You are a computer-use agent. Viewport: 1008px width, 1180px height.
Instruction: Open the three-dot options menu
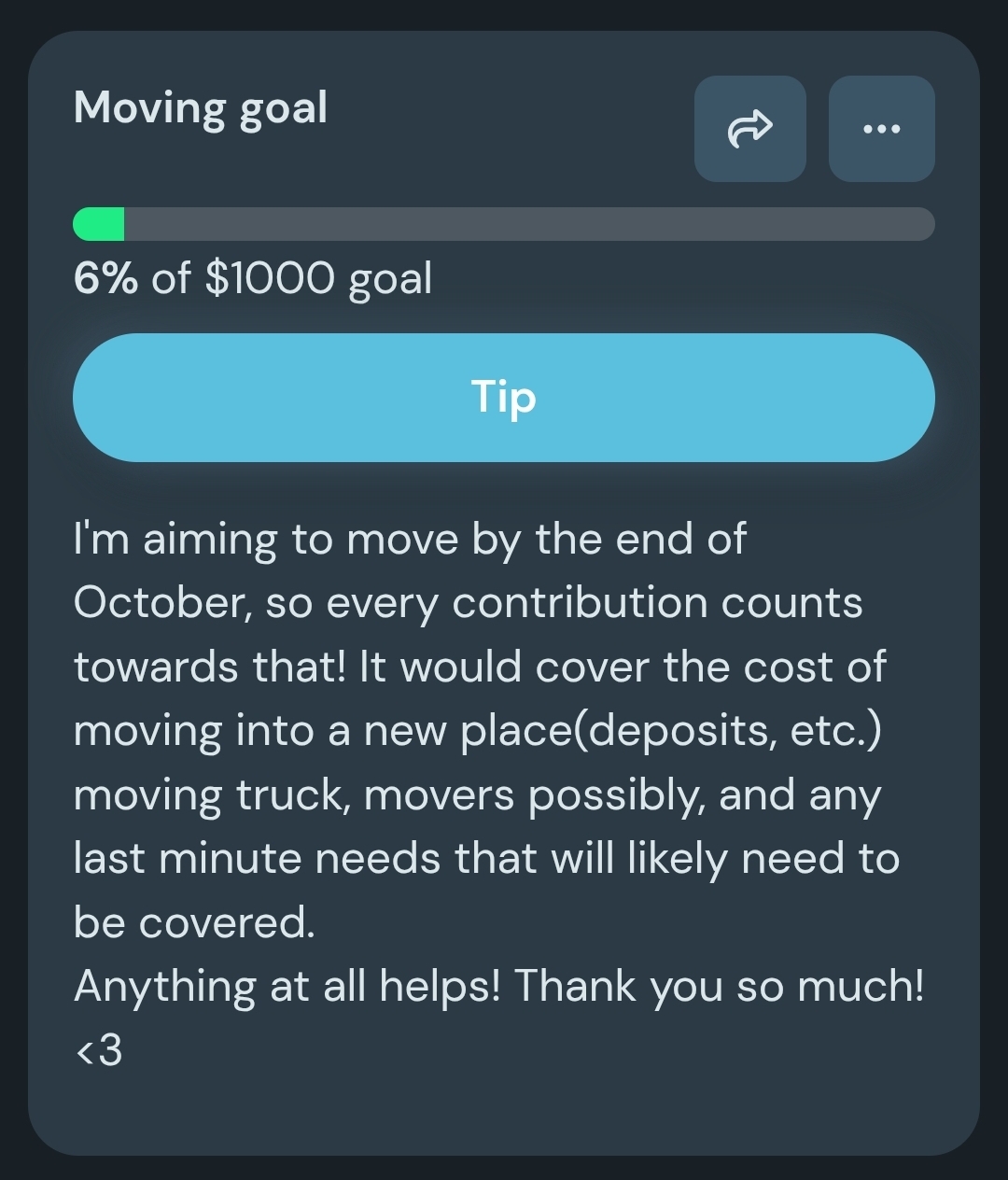[x=881, y=129]
